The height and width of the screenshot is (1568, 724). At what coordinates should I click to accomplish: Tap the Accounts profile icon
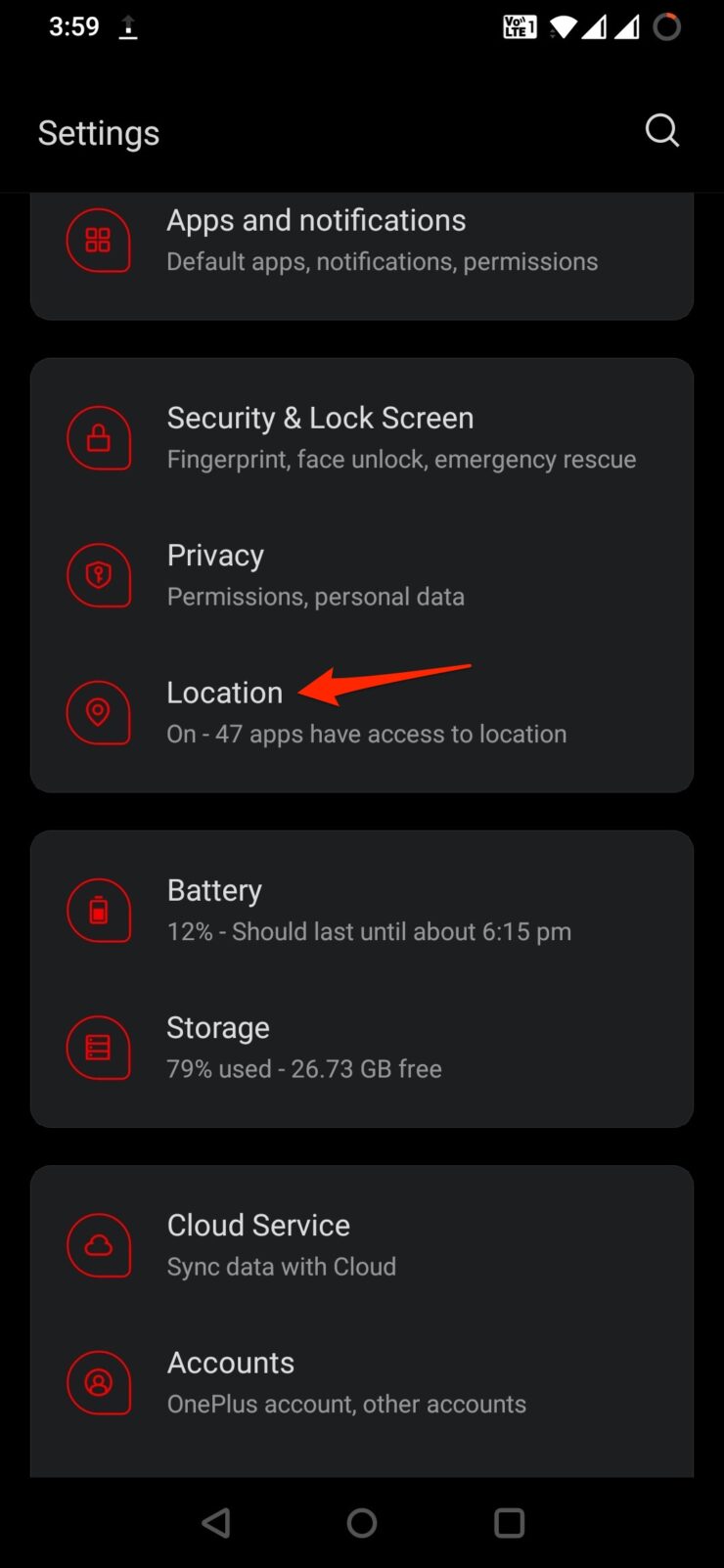pyautogui.click(x=99, y=1382)
